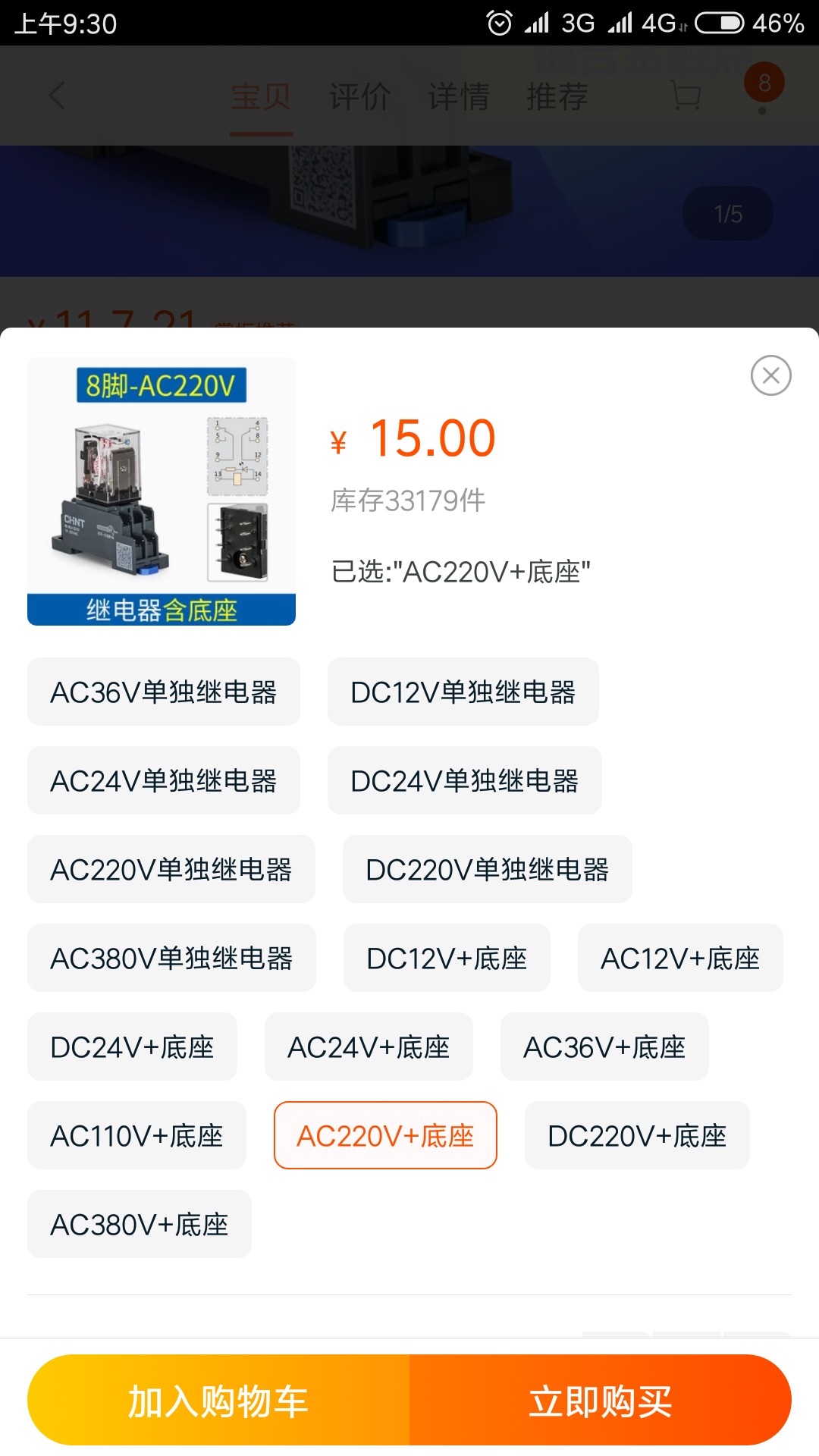Select the AC380V+底座 option
The image size is (819, 1456).
[x=140, y=1224]
